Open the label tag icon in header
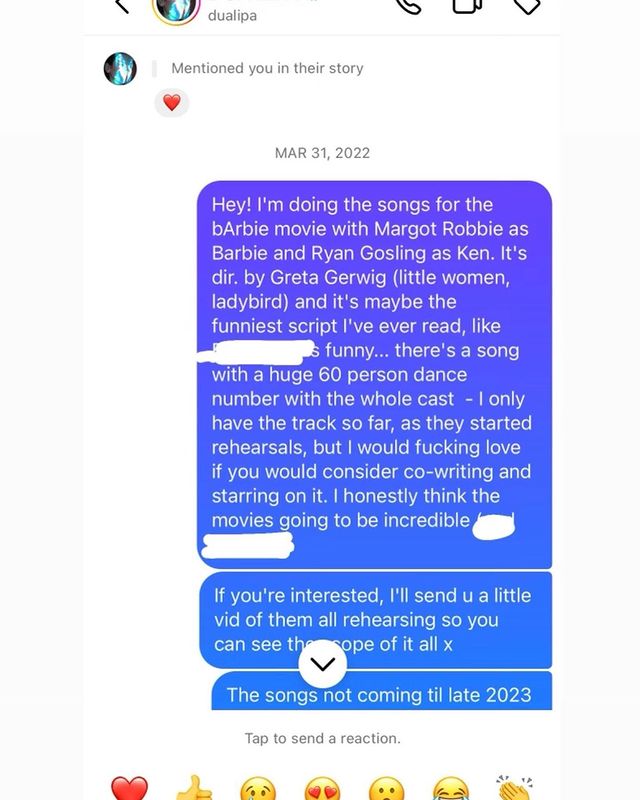 tap(527, 5)
